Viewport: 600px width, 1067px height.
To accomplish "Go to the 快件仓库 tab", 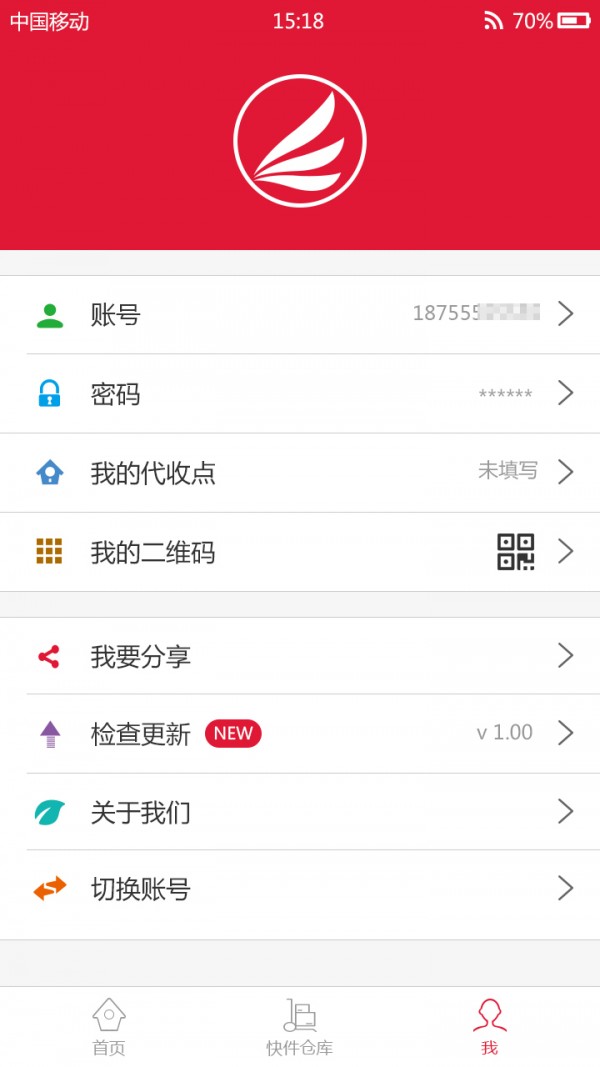I will pyautogui.click(x=299, y=1027).
